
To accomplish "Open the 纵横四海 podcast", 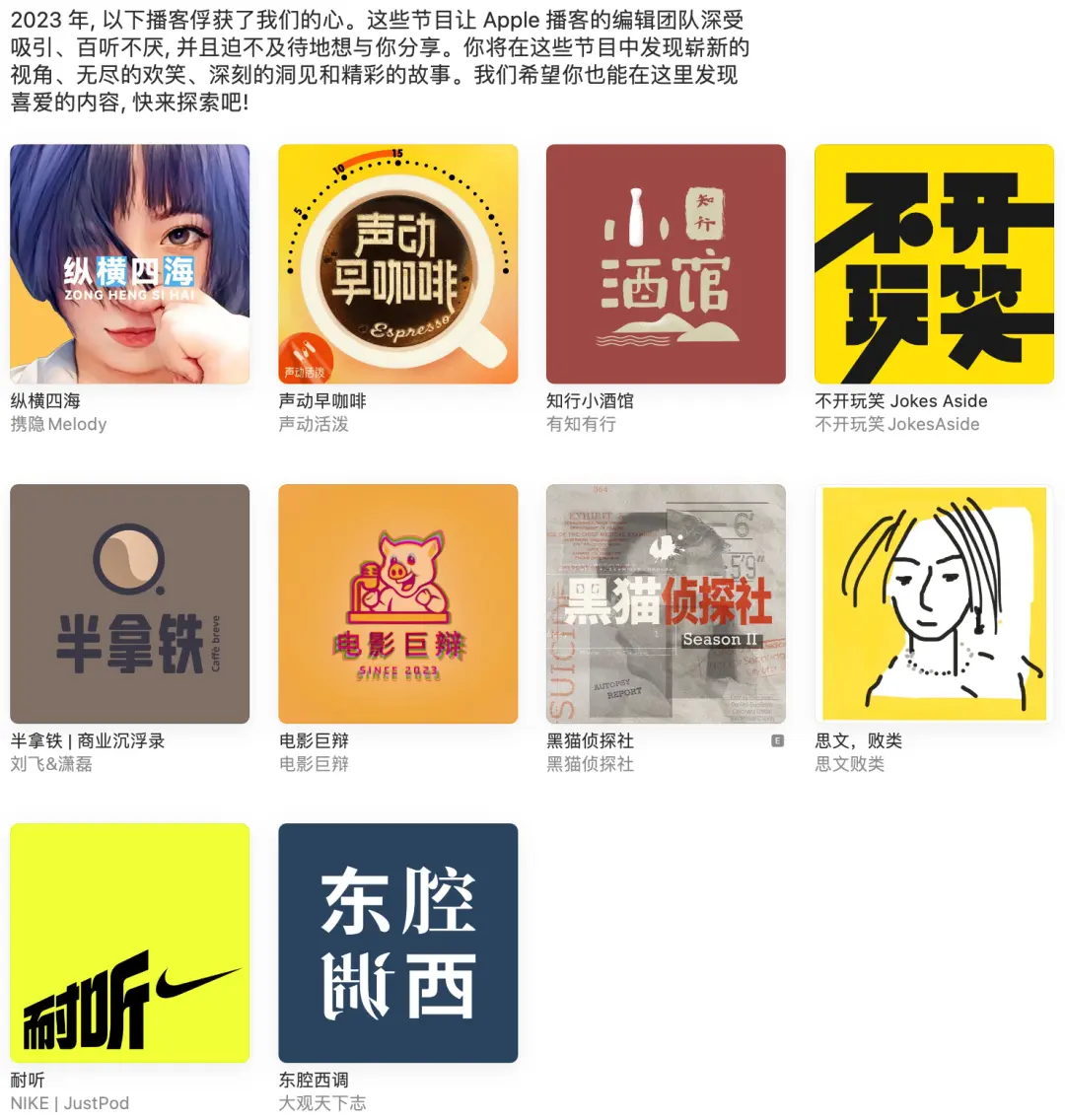I will 129,264.
